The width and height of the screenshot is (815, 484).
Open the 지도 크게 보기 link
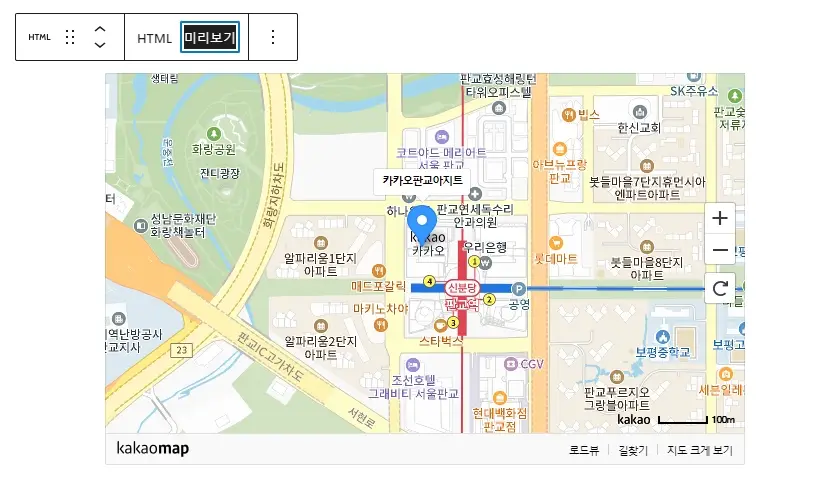(x=700, y=450)
